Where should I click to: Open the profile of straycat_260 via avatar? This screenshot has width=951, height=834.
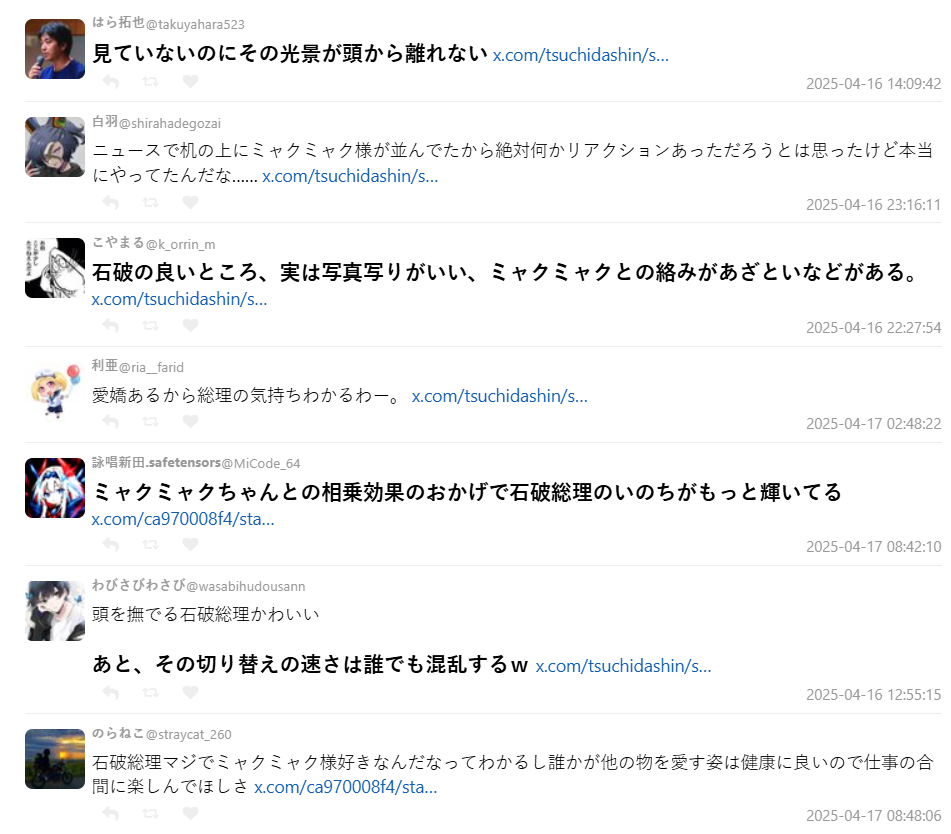[55, 759]
